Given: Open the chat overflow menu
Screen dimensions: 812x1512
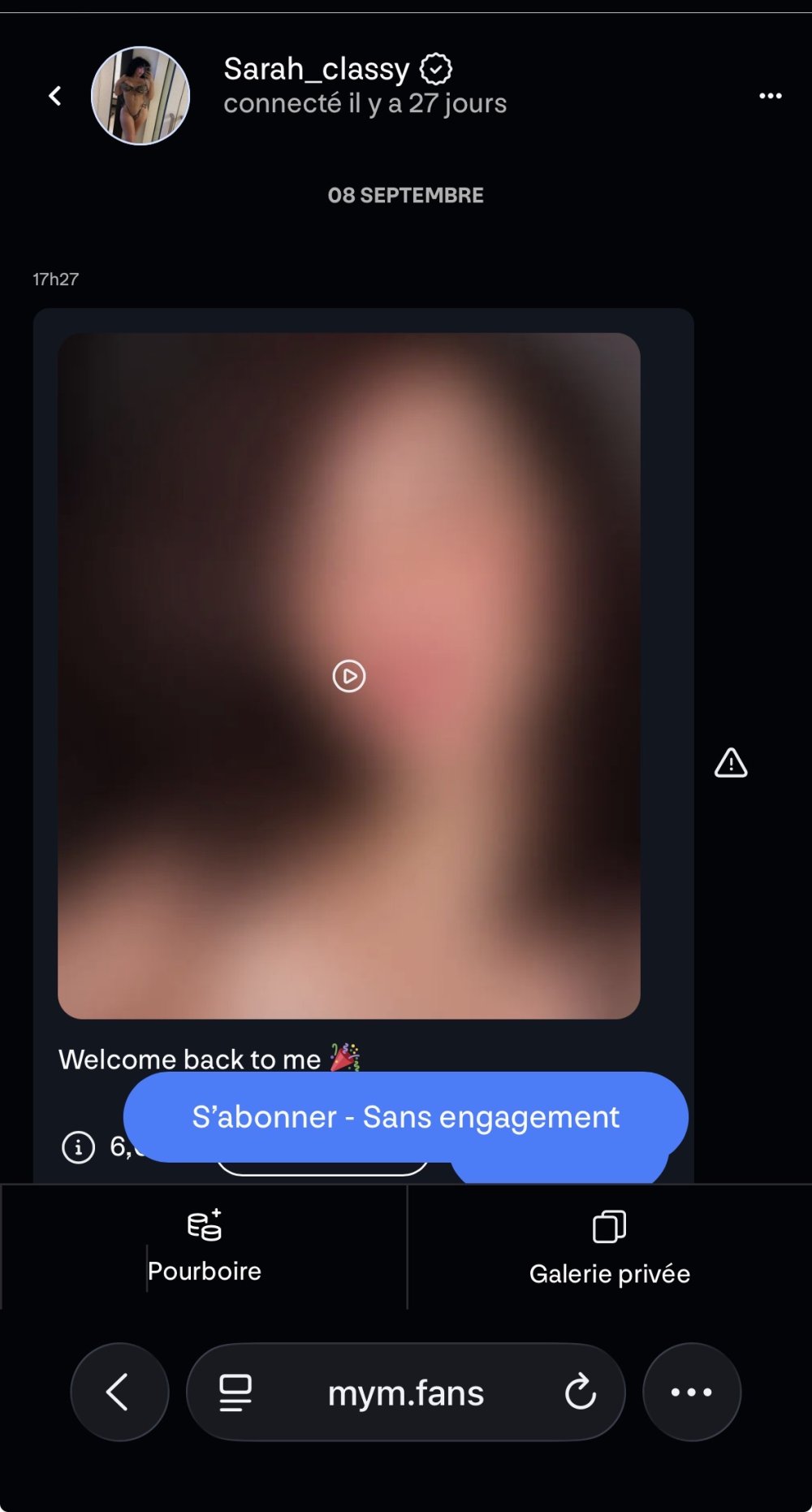Looking at the screenshot, I should [770, 96].
